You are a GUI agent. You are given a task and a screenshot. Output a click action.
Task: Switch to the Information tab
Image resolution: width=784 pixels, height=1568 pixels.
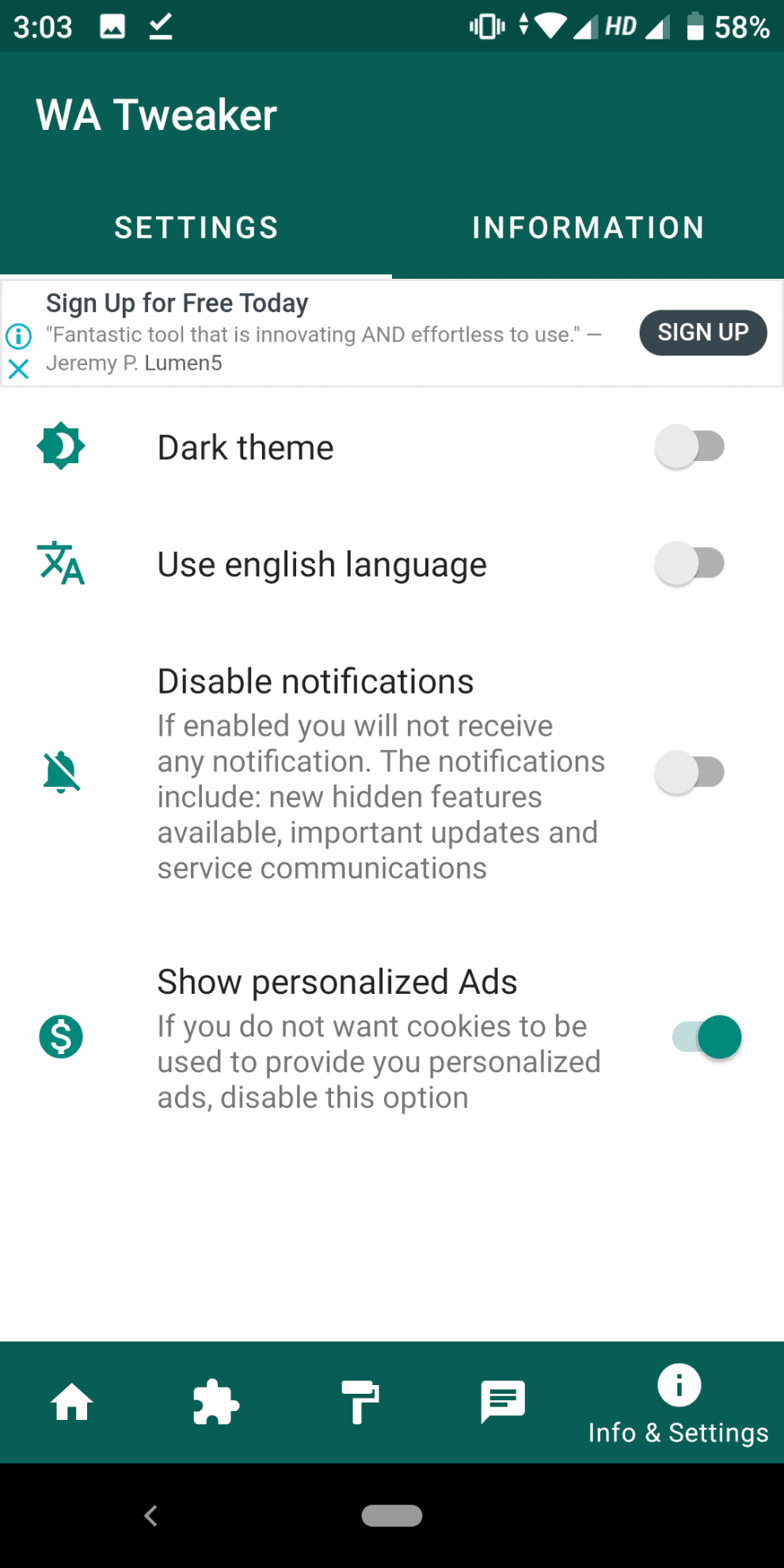click(588, 228)
